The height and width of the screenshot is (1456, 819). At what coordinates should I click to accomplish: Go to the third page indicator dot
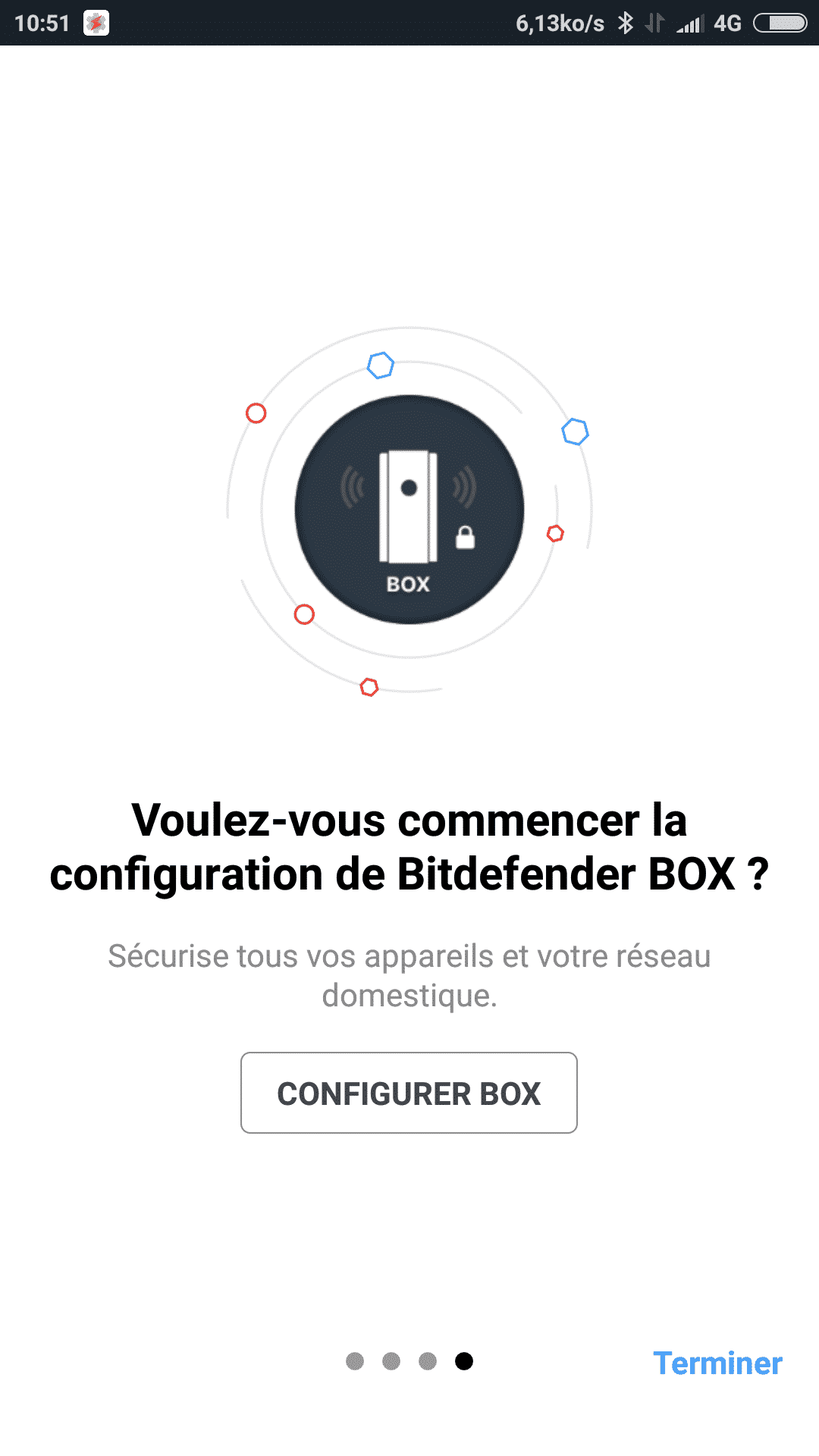point(428,1361)
